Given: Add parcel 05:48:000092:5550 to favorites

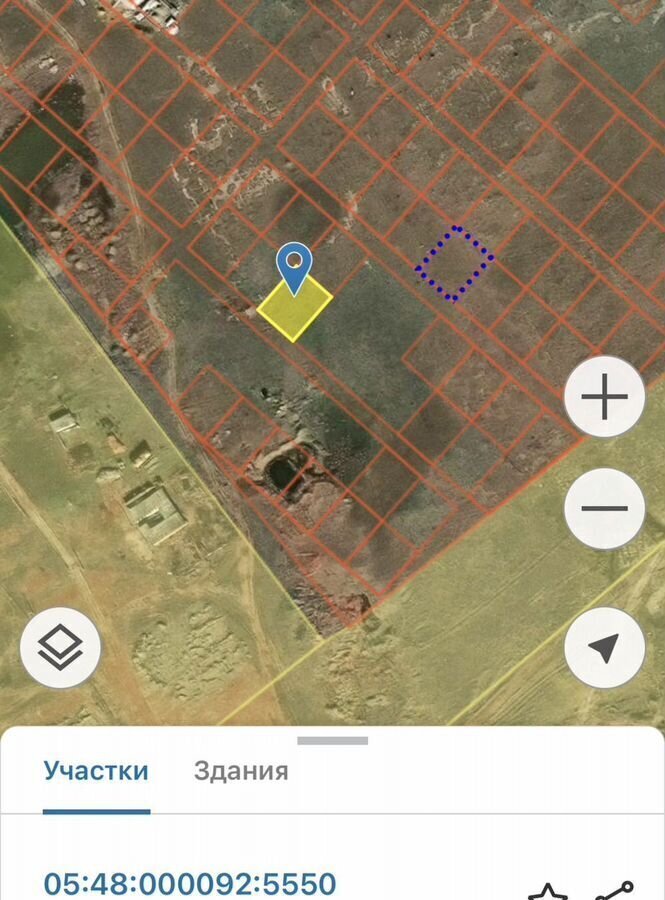Looking at the screenshot, I should point(547,890).
